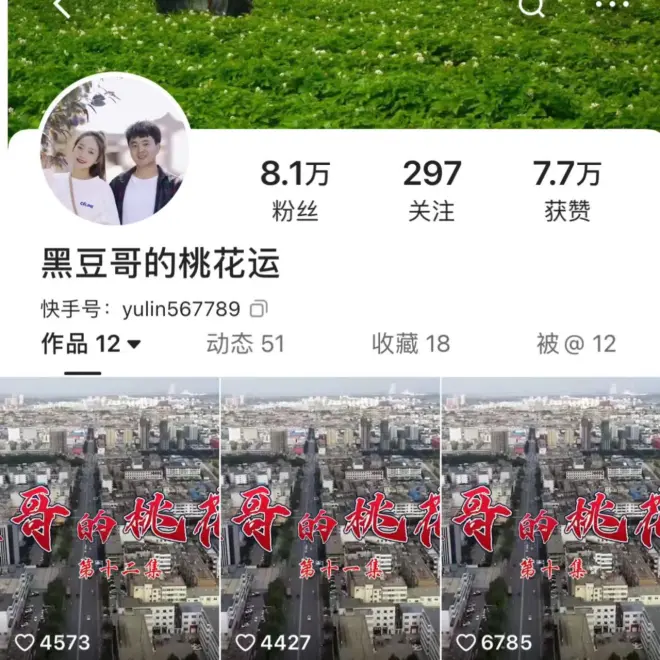Copy the 快手号 yulin567789

tap(259, 308)
